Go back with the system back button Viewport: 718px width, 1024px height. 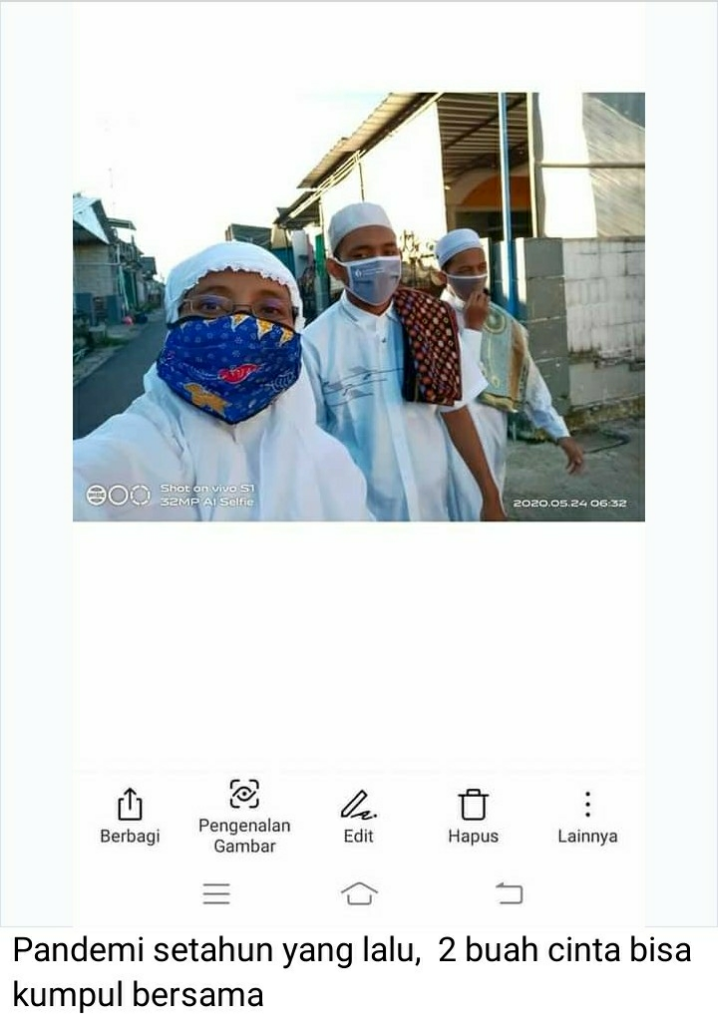point(509,893)
